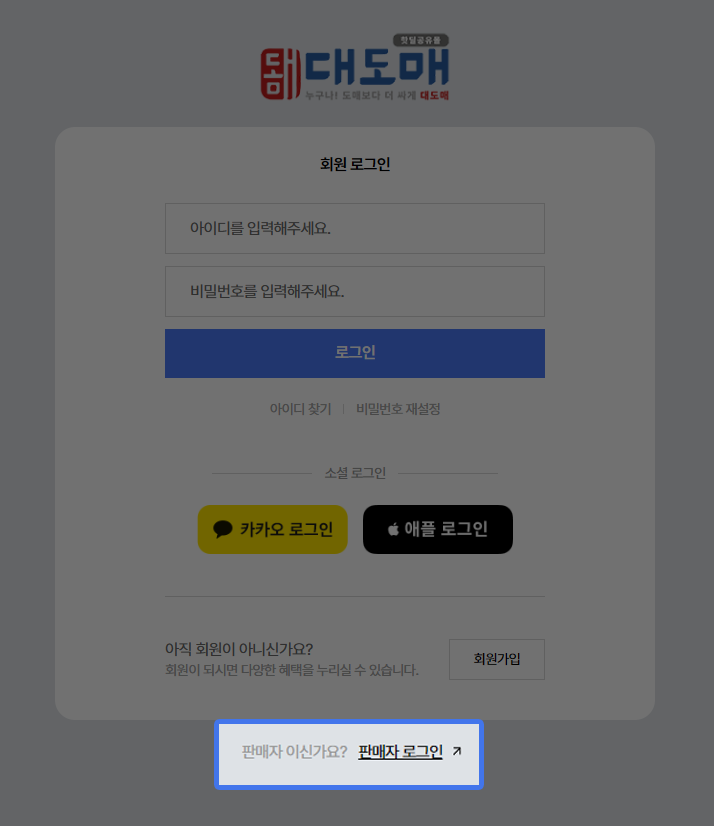Viewport: 714px width, 826px height.
Task: Tap the ID input field
Action: click(354, 228)
